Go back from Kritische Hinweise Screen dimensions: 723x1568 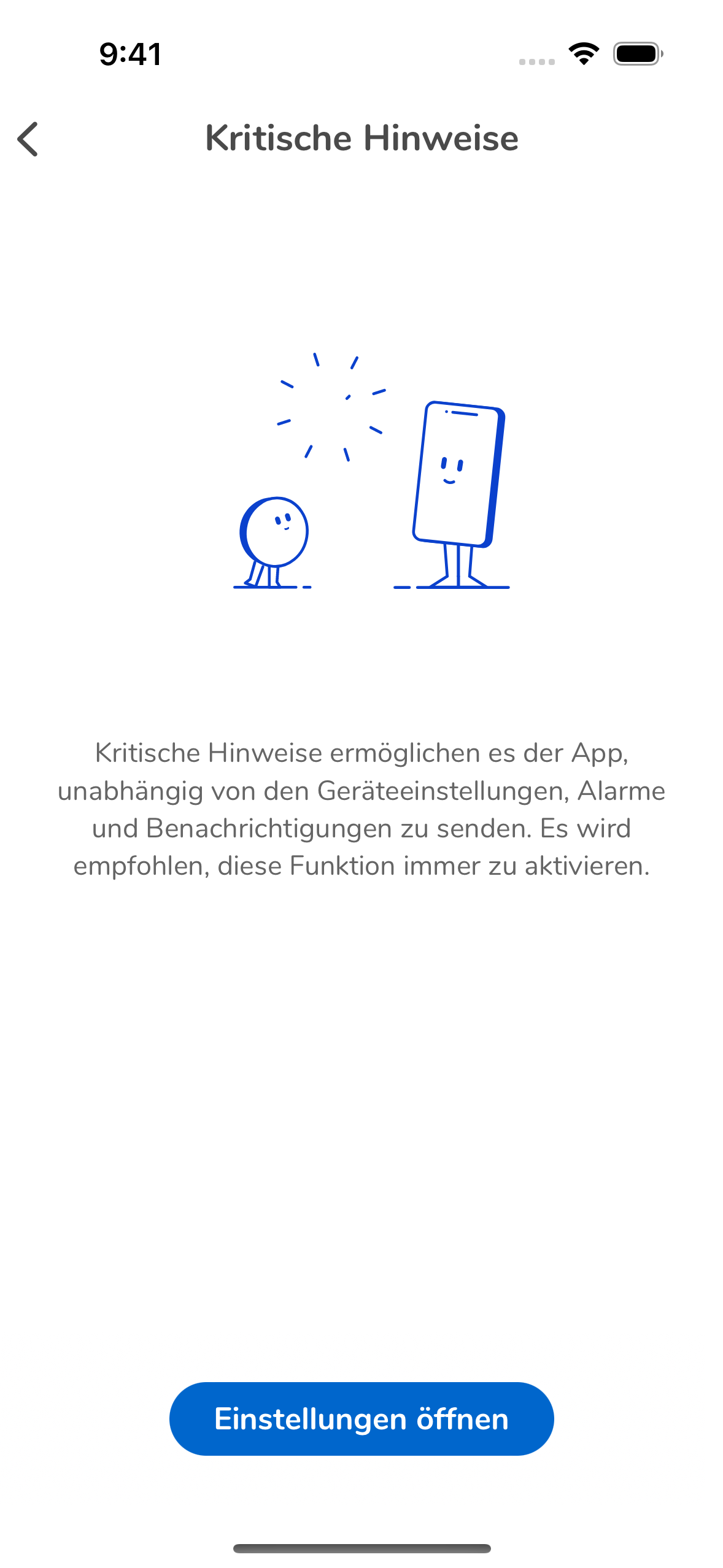tap(28, 139)
